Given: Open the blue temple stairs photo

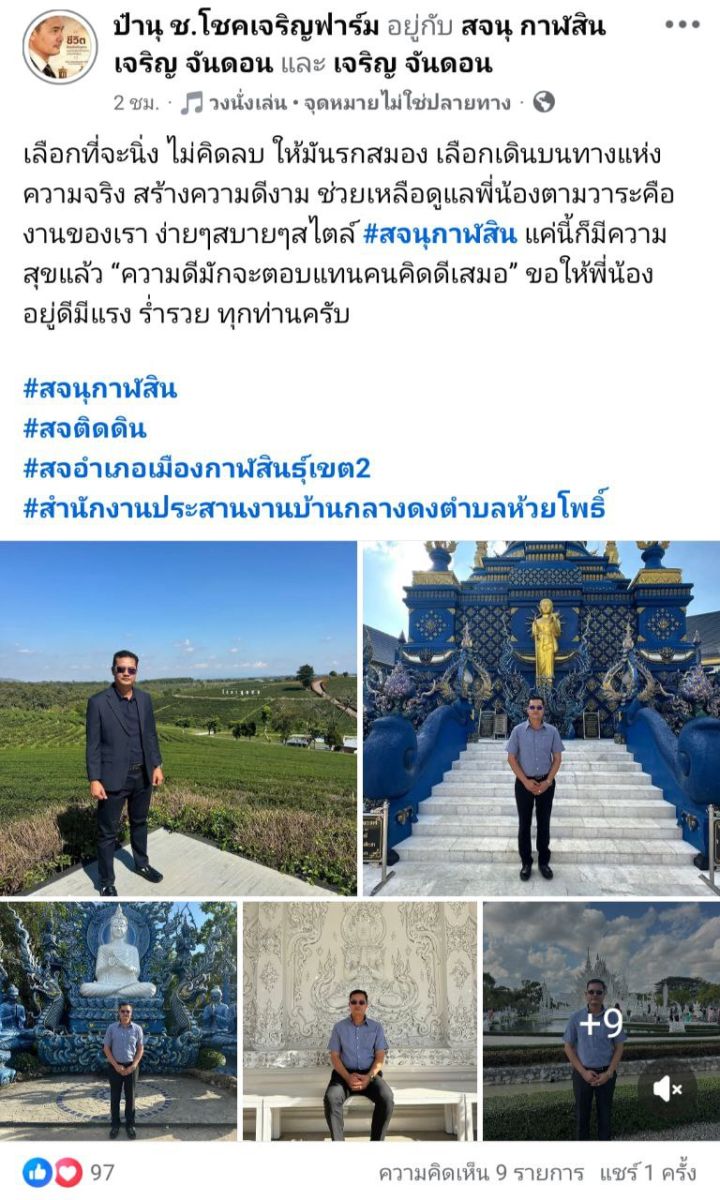Looking at the screenshot, I should (541, 717).
